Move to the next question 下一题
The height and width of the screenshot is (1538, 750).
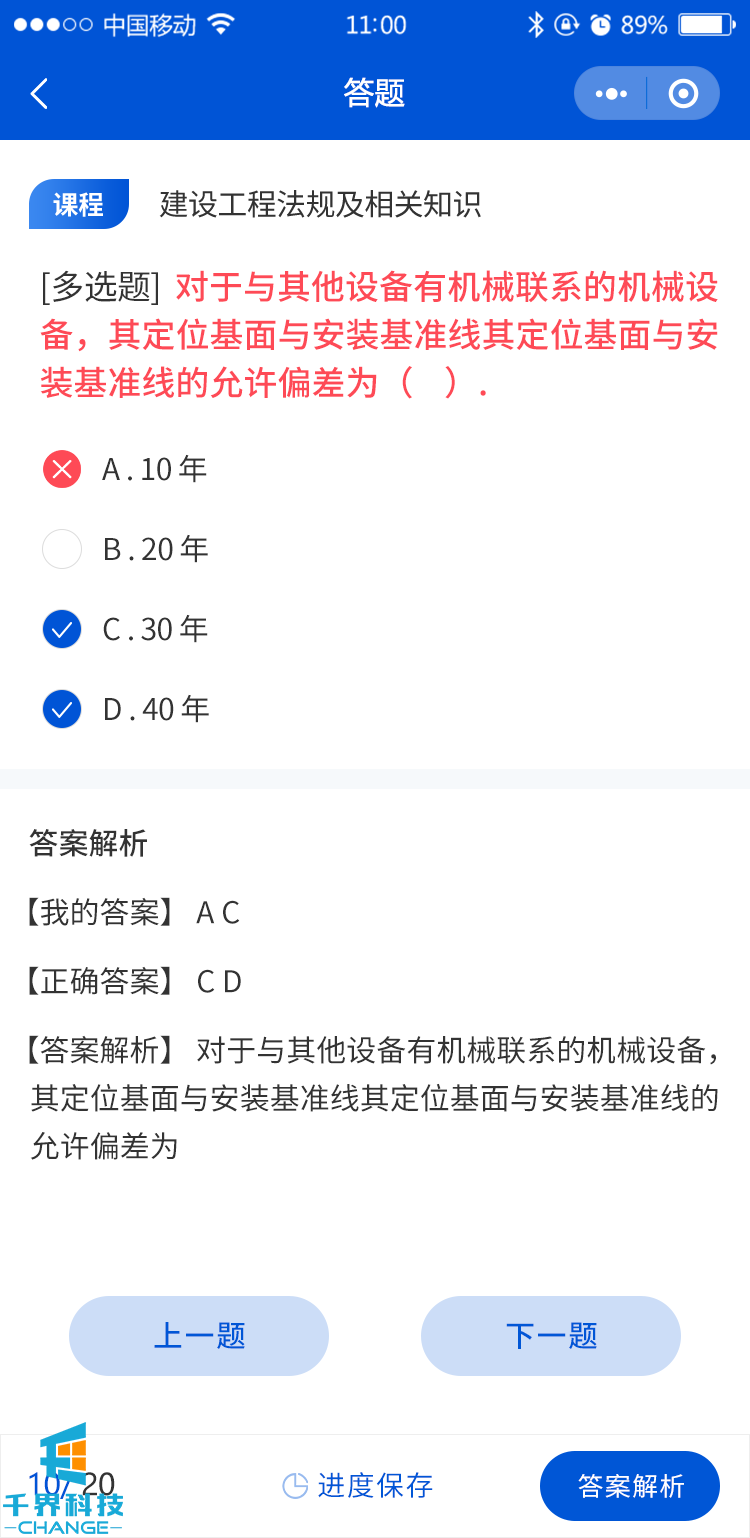pyautogui.click(x=551, y=1336)
